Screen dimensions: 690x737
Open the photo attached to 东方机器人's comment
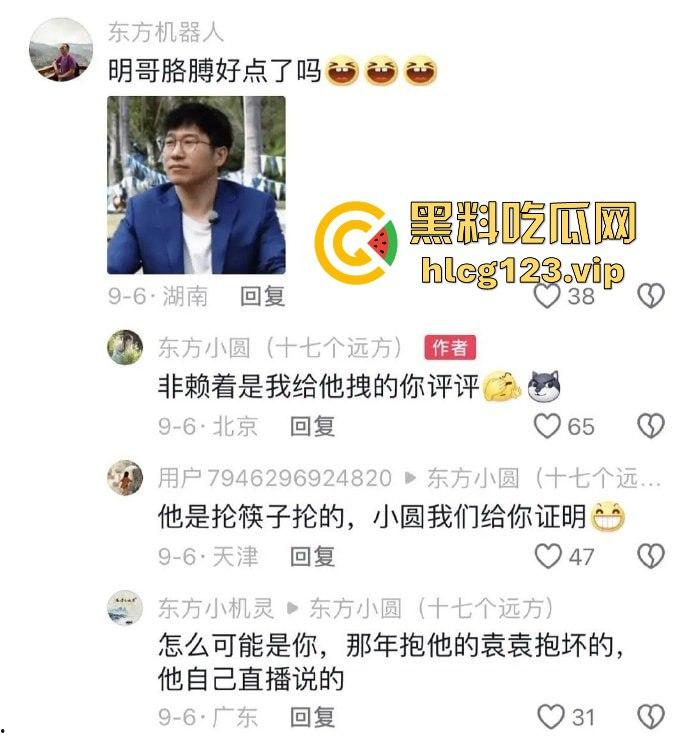click(x=196, y=185)
